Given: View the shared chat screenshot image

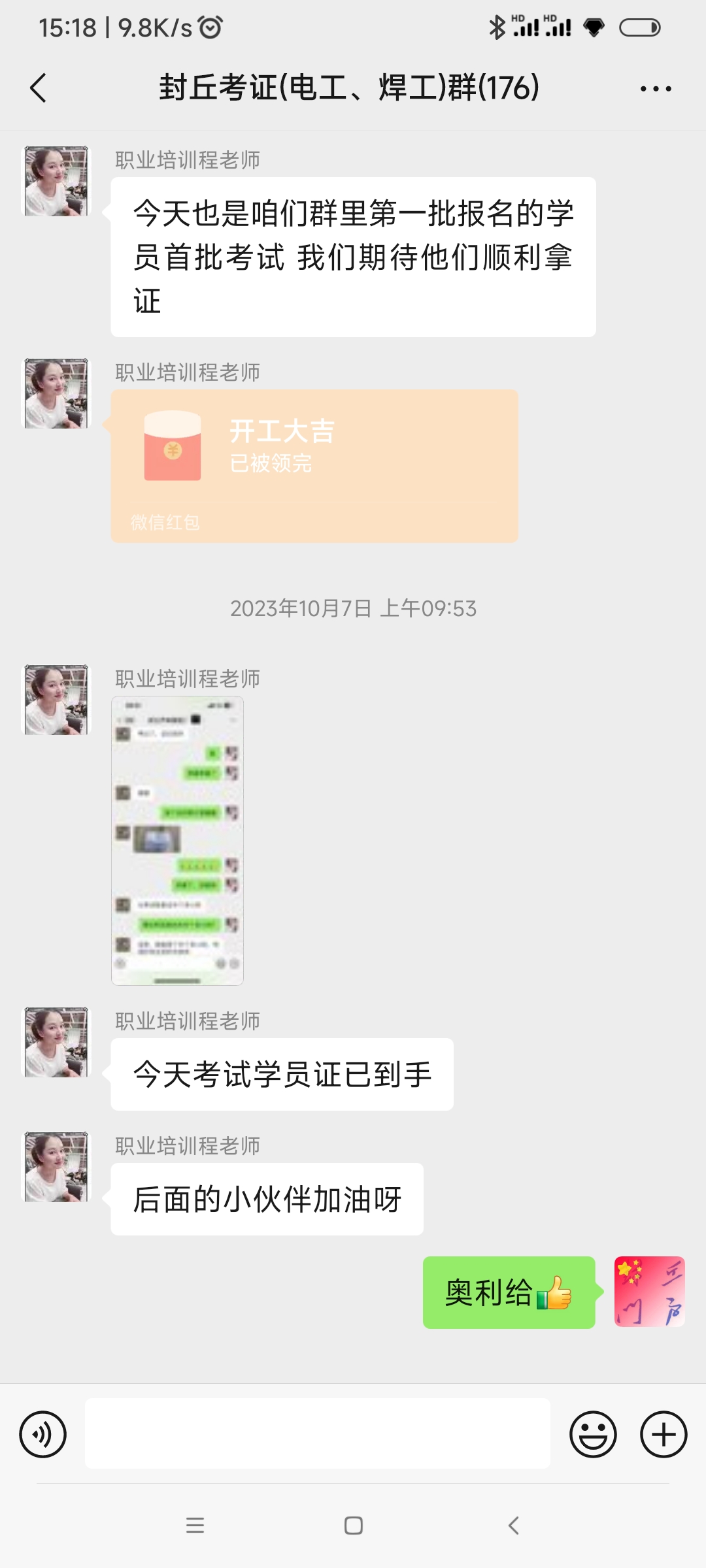Looking at the screenshot, I should click(177, 840).
